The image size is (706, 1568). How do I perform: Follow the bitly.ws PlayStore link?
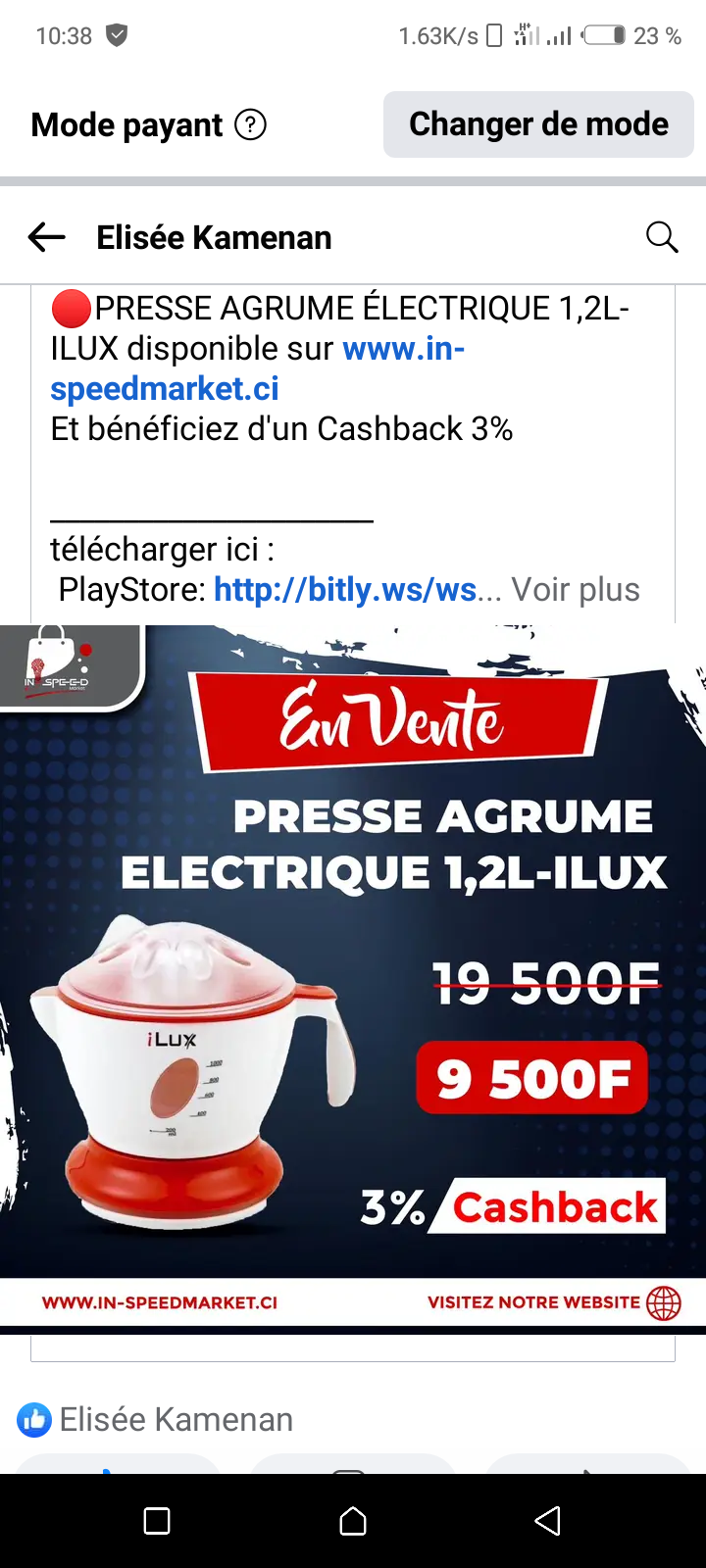[345, 590]
